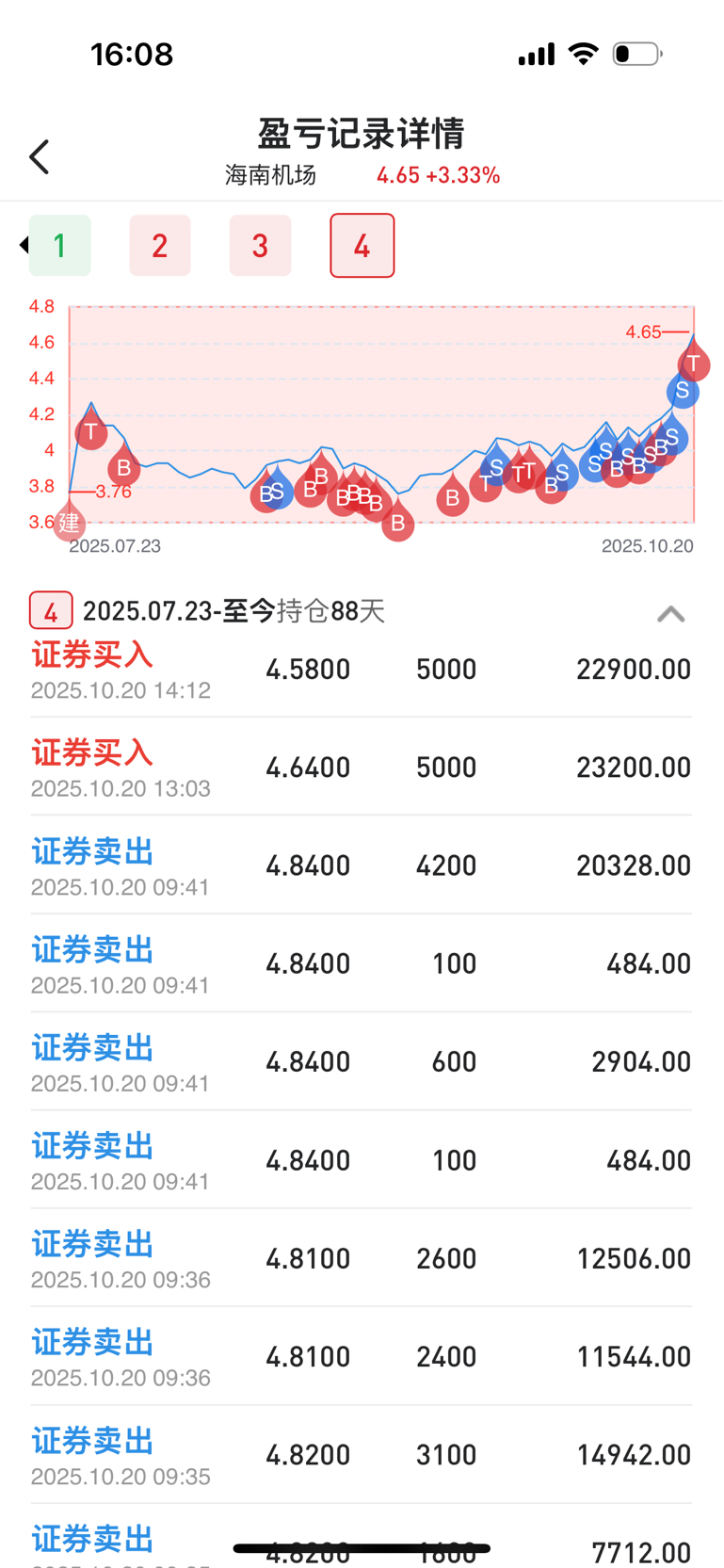Collapse the 2025.07.23 holding records list

point(670,614)
